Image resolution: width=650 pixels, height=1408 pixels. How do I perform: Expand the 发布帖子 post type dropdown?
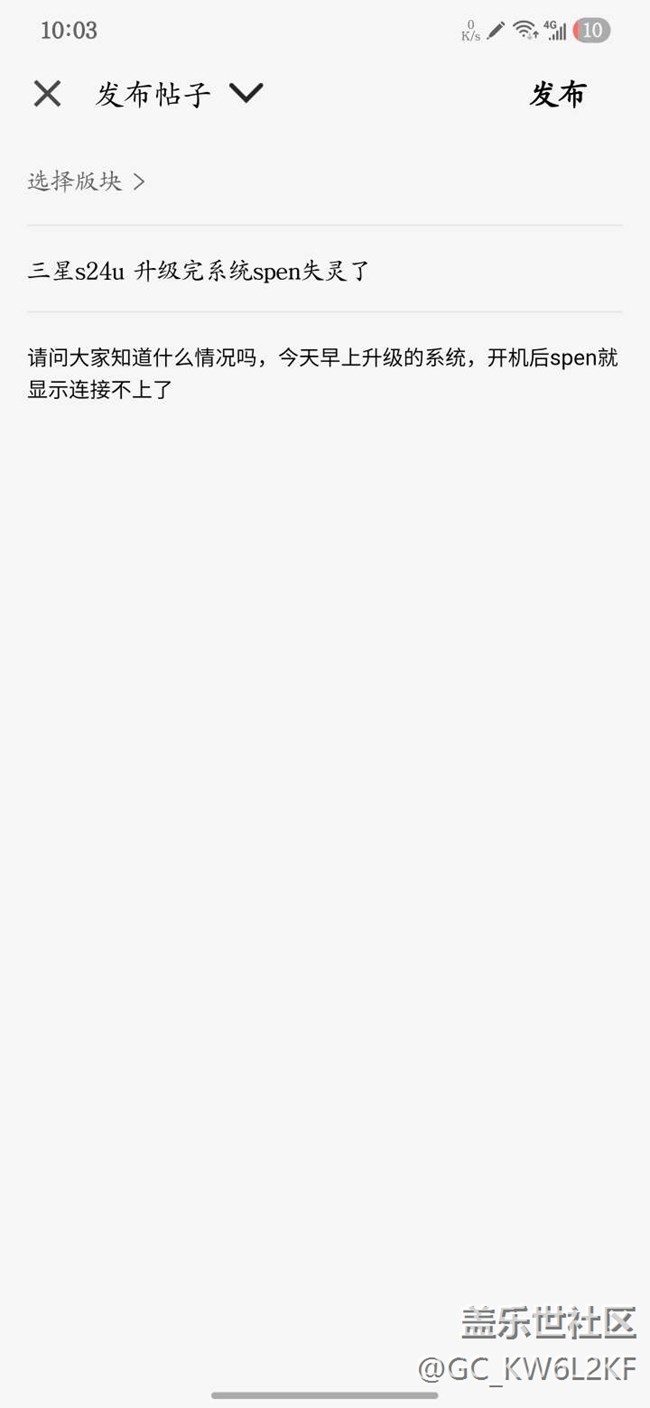pos(245,93)
